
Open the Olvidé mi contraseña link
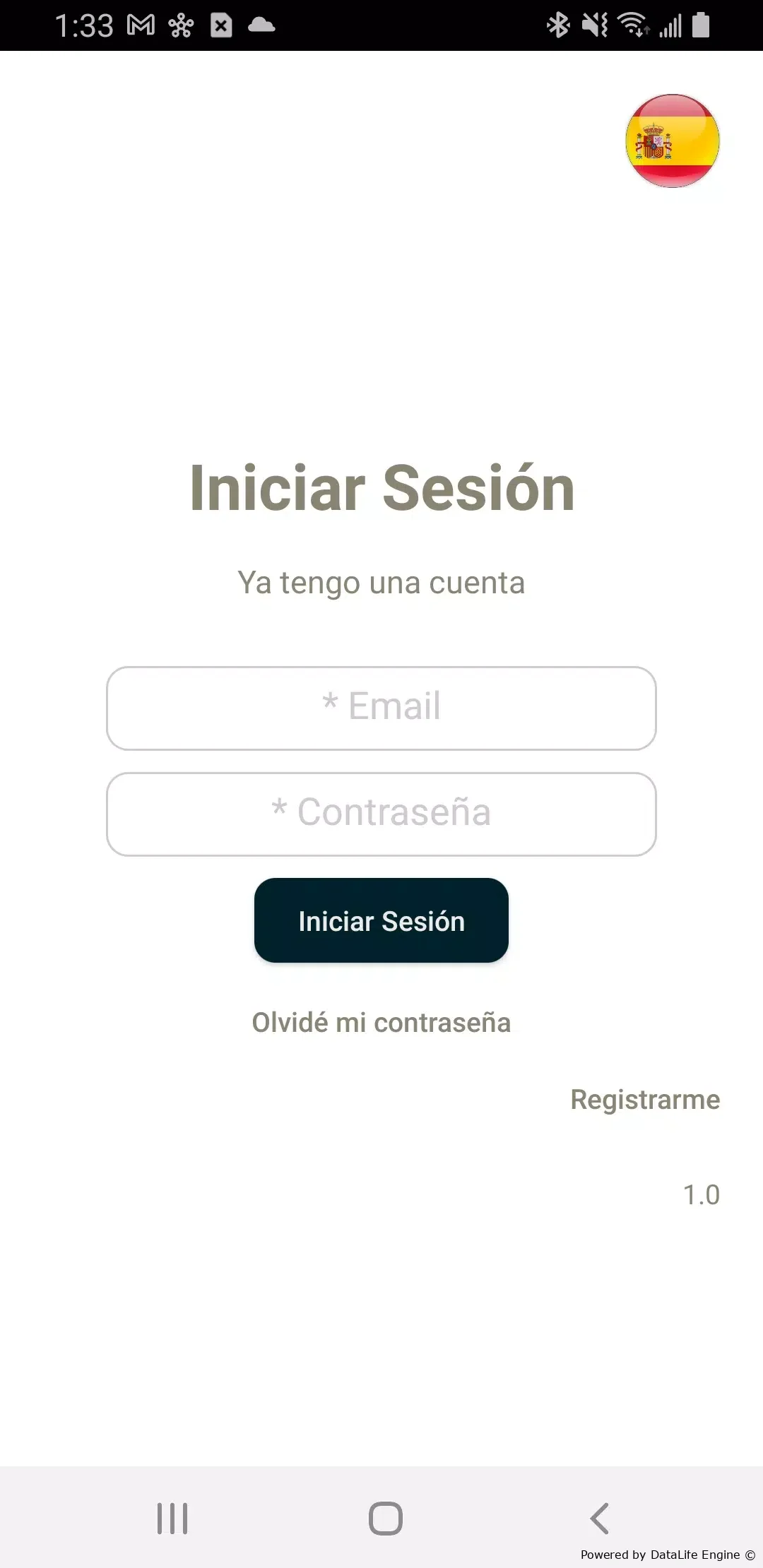click(x=381, y=1022)
